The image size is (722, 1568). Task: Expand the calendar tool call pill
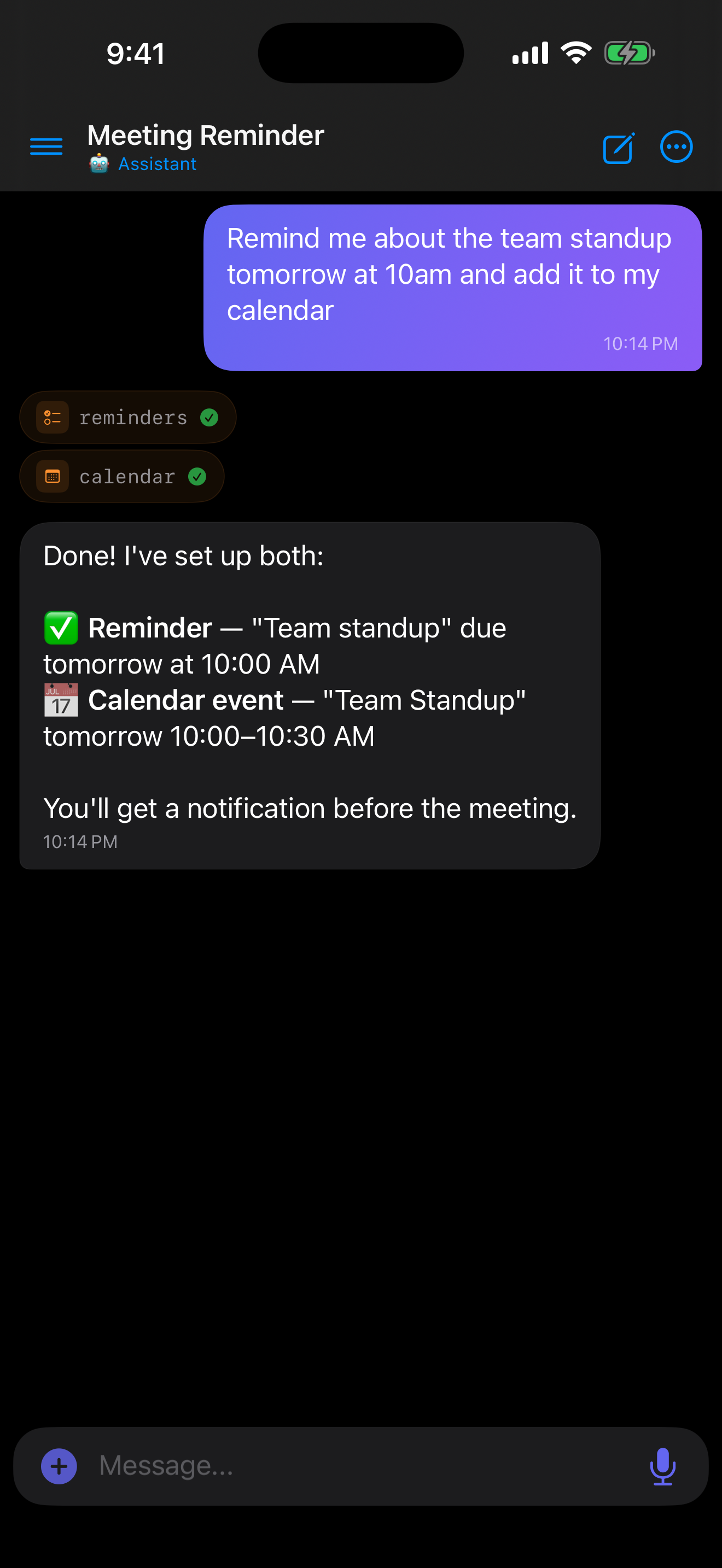coord(122,476)
